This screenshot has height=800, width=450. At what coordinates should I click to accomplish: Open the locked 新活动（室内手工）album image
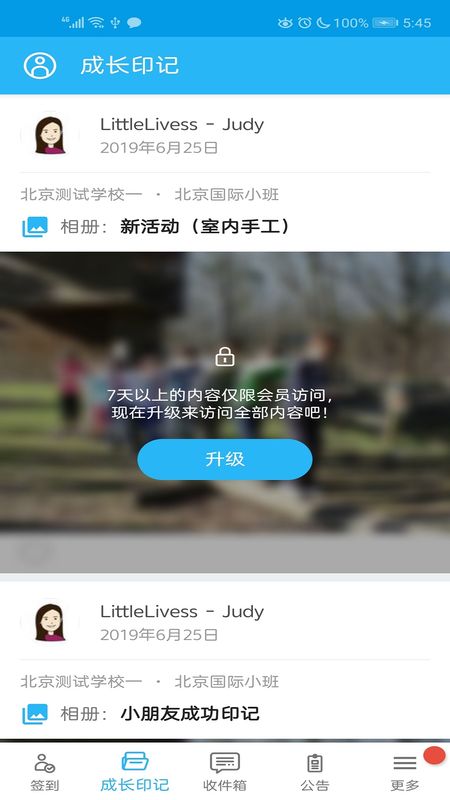[x=225, y=412]
